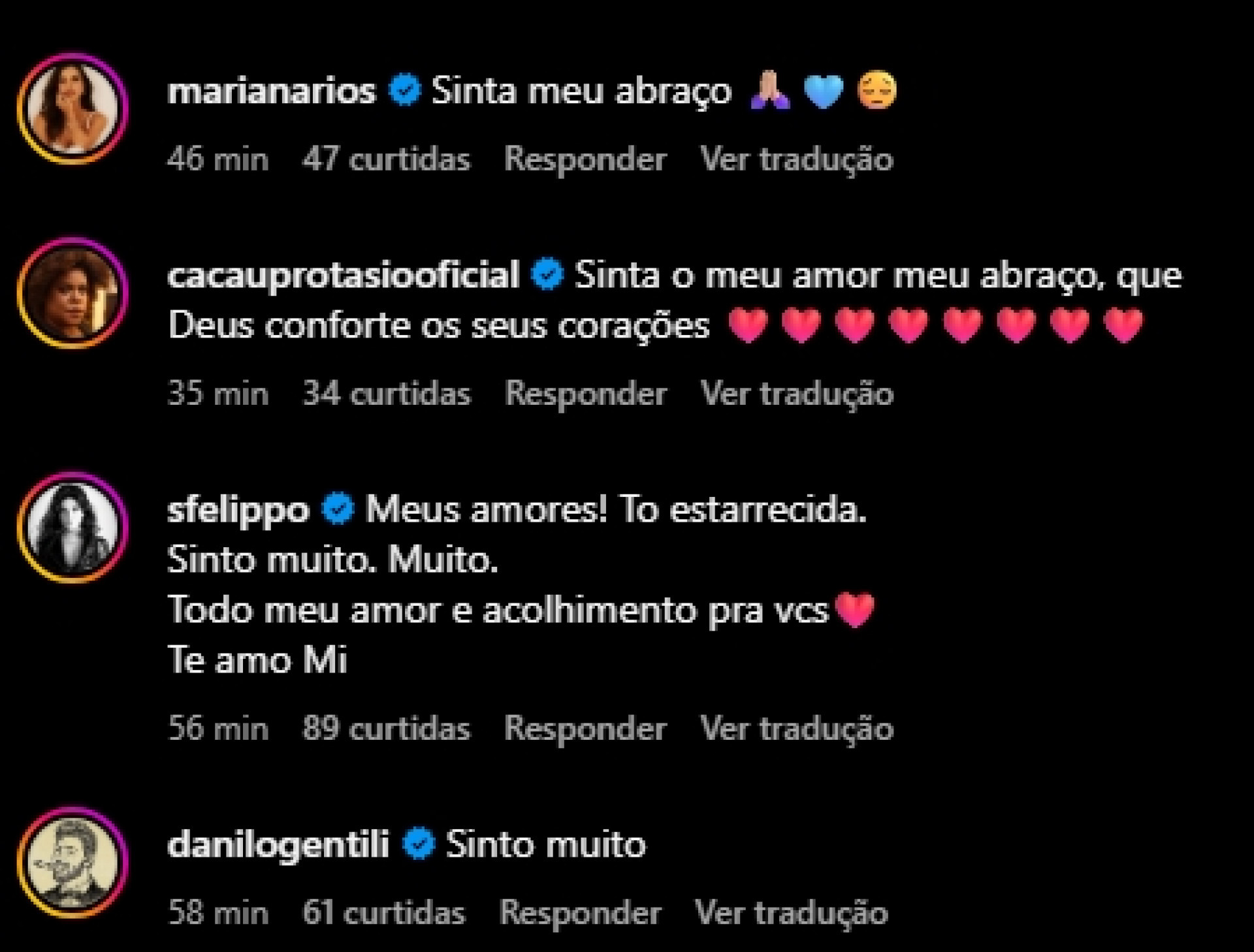Open the danilogentili username link
The image size is (1254, 952).
278,845
